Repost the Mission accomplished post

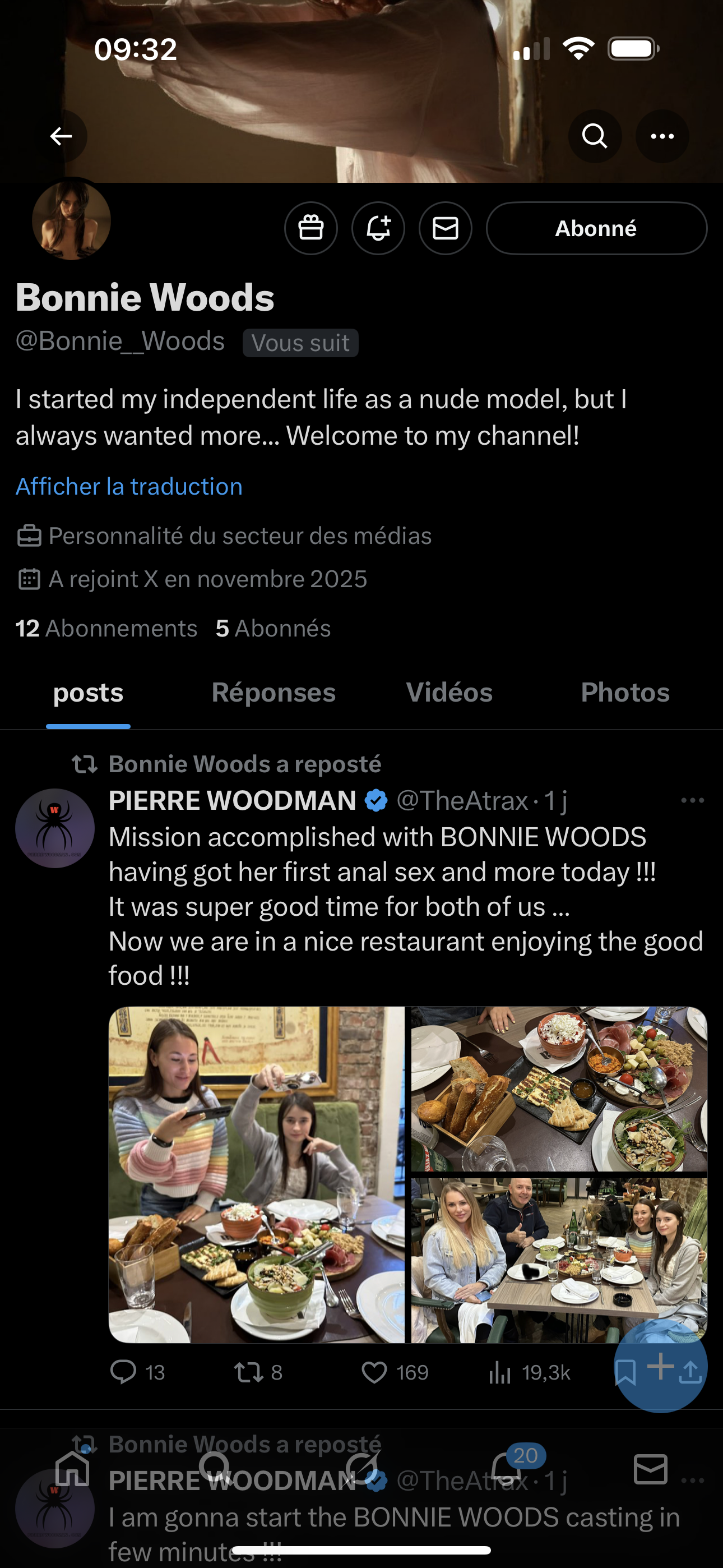pyautogui.click(x=249, y=1372)
